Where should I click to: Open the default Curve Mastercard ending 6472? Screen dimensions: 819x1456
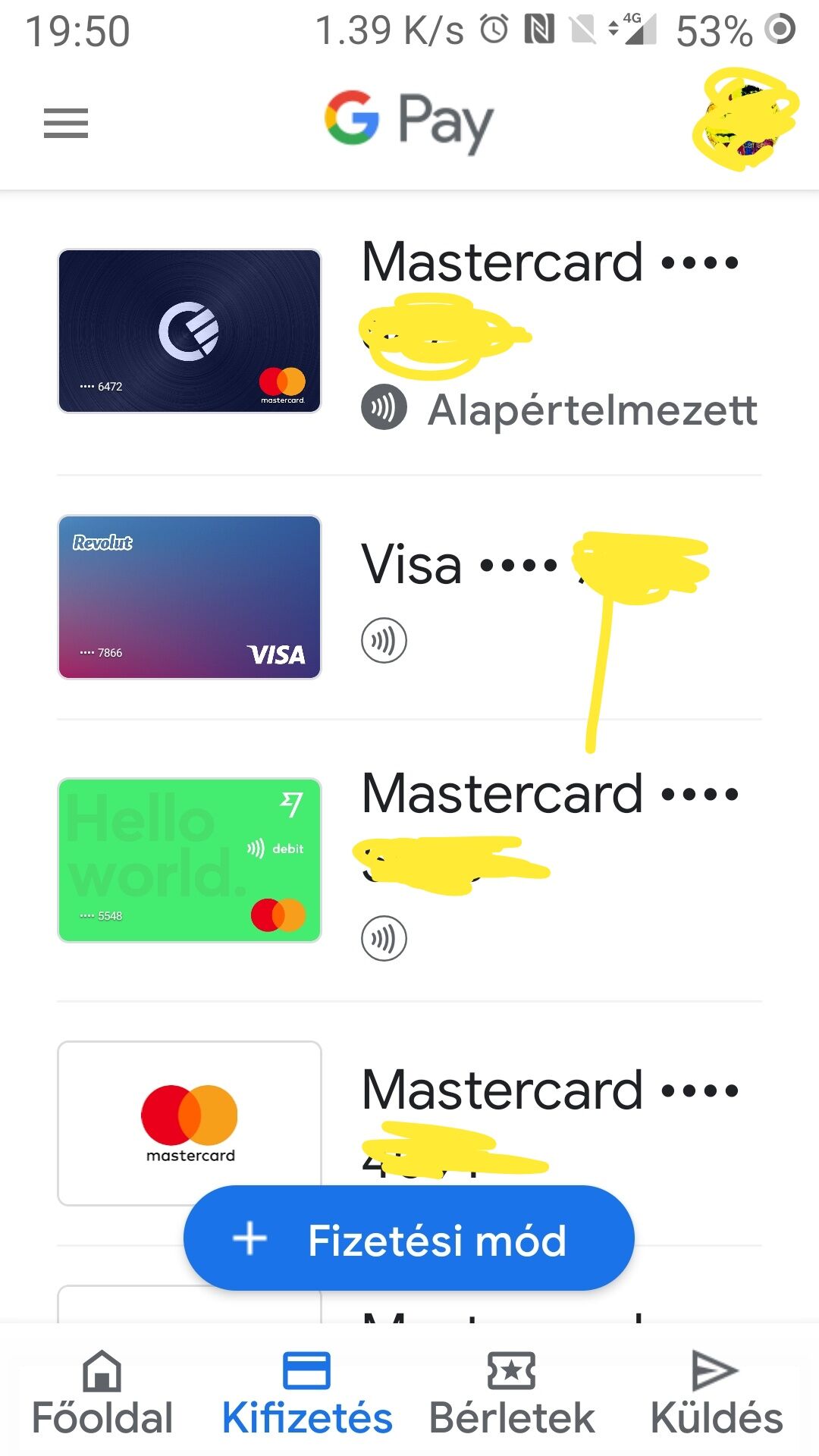tap(409, 331)
